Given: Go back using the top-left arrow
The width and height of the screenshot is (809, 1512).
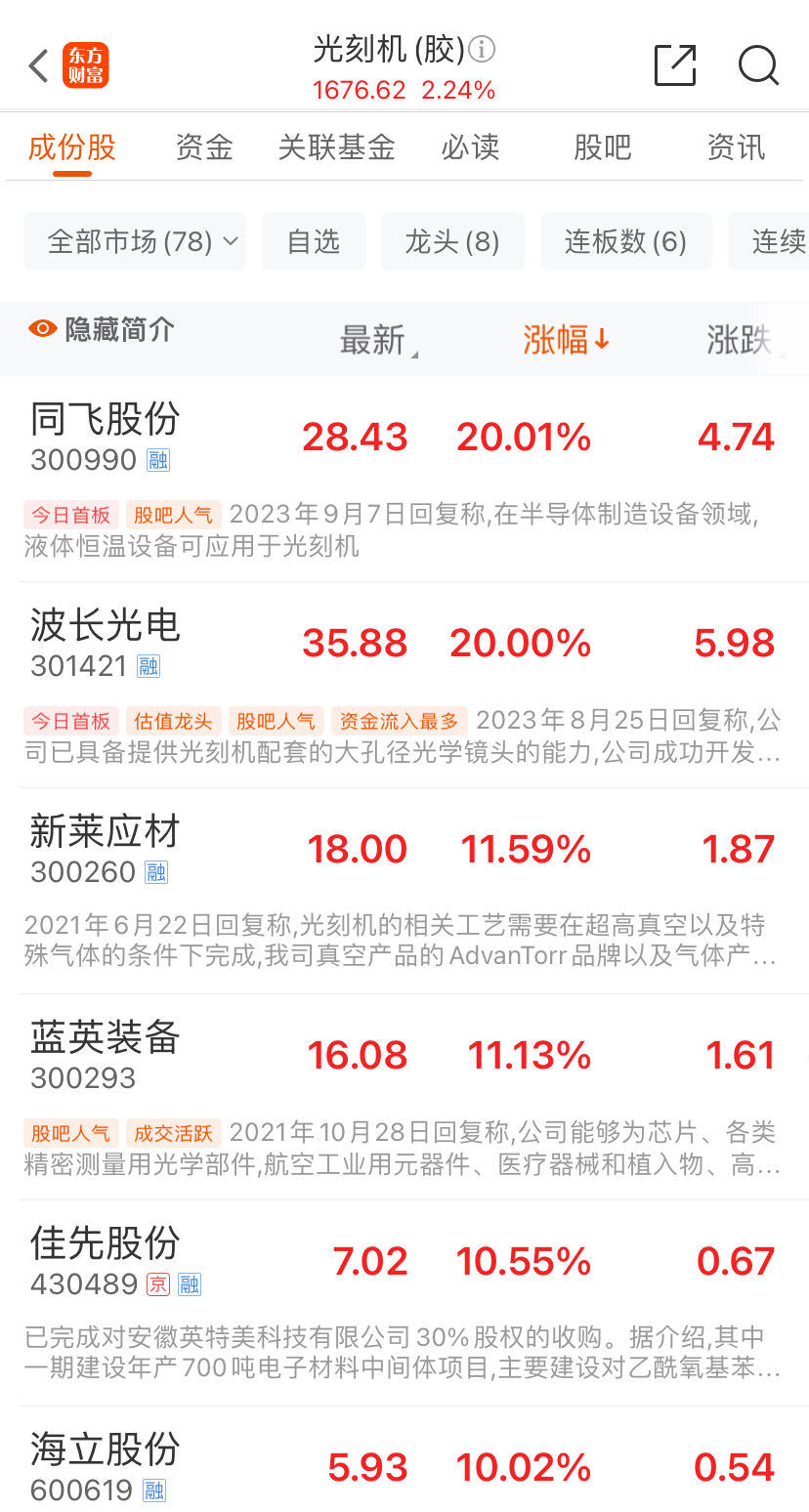Looking at the screenshot, I should (38, 65).
